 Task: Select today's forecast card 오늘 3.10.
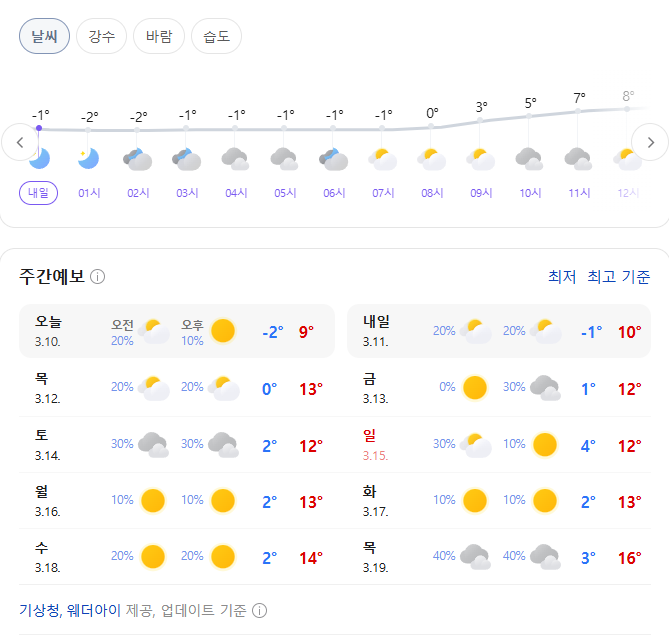(177, 331)
